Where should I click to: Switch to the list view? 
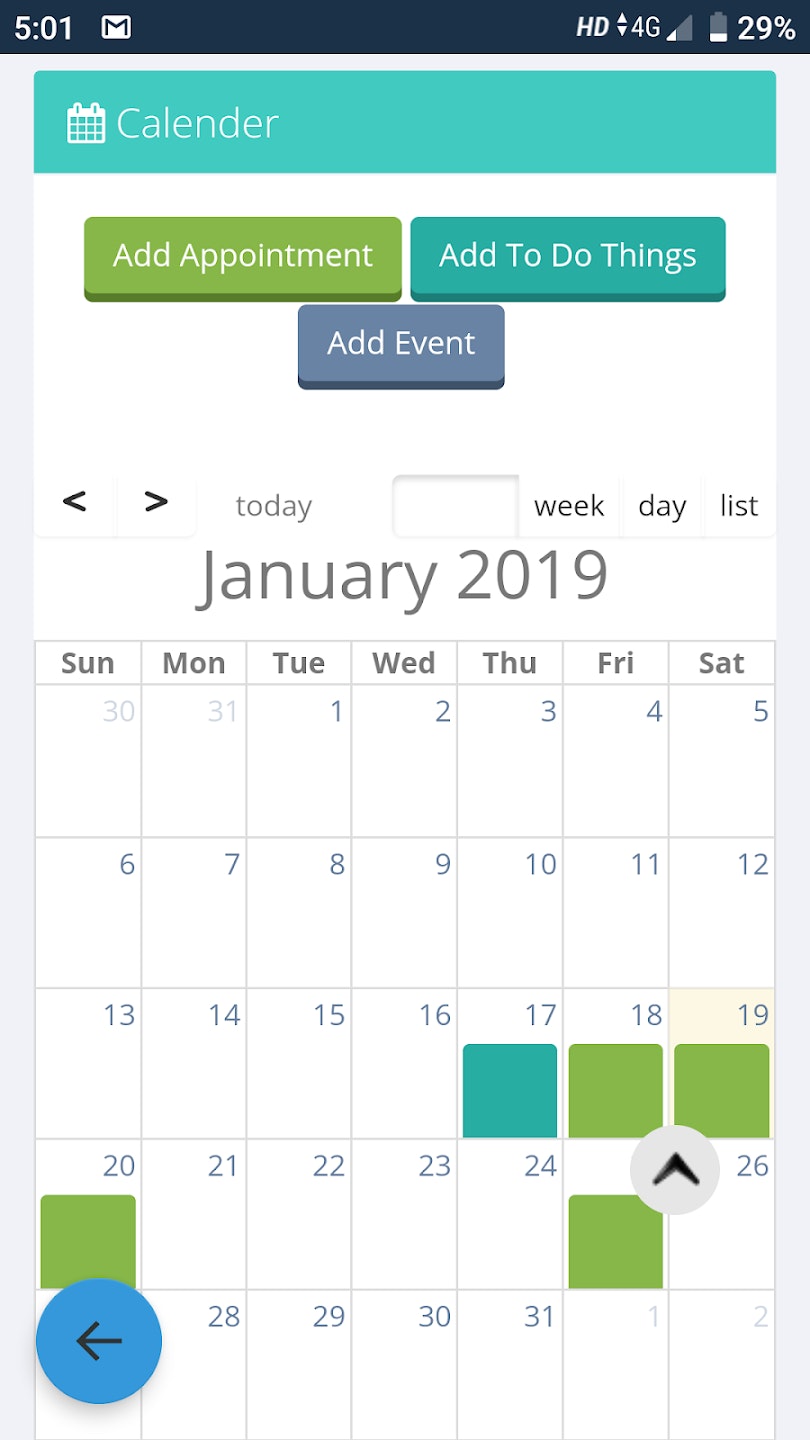pyautogui.click(x=739, y=507)
